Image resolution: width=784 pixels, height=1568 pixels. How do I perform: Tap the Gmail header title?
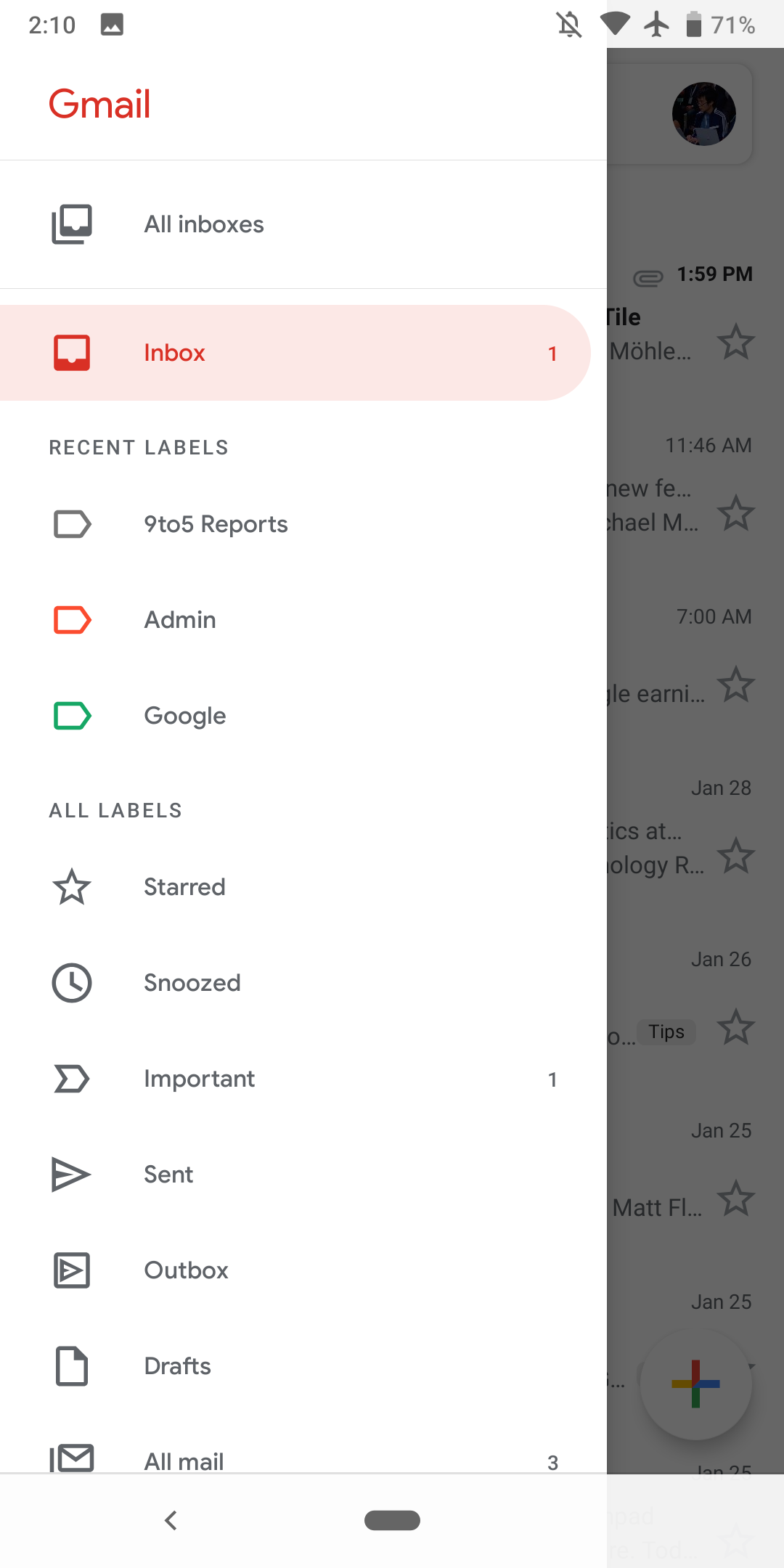pos(99,103)
